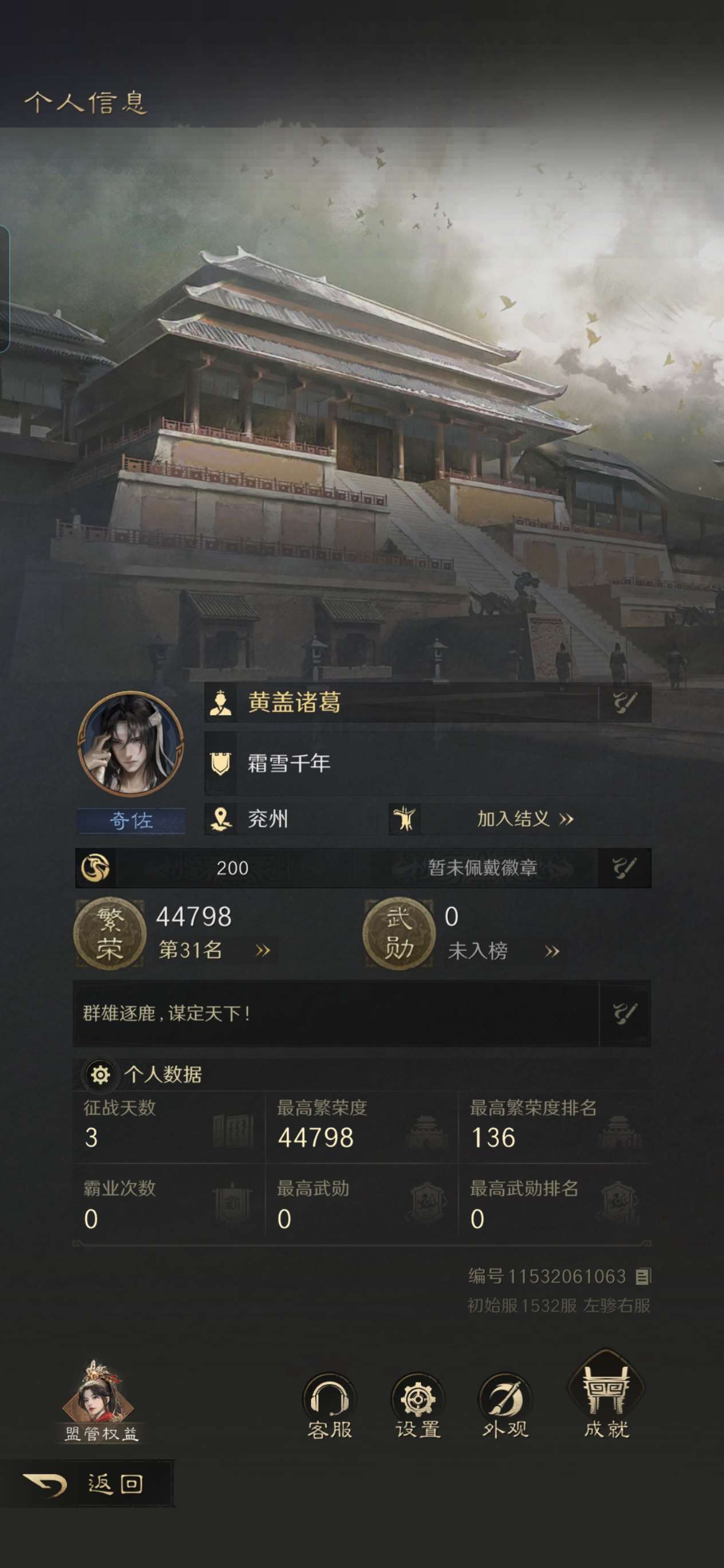Image resolution: width=724 pixels, height=1568 pixels.
Task: Open the 繁荣 ranking 第31名
Action: click(213, 950)
